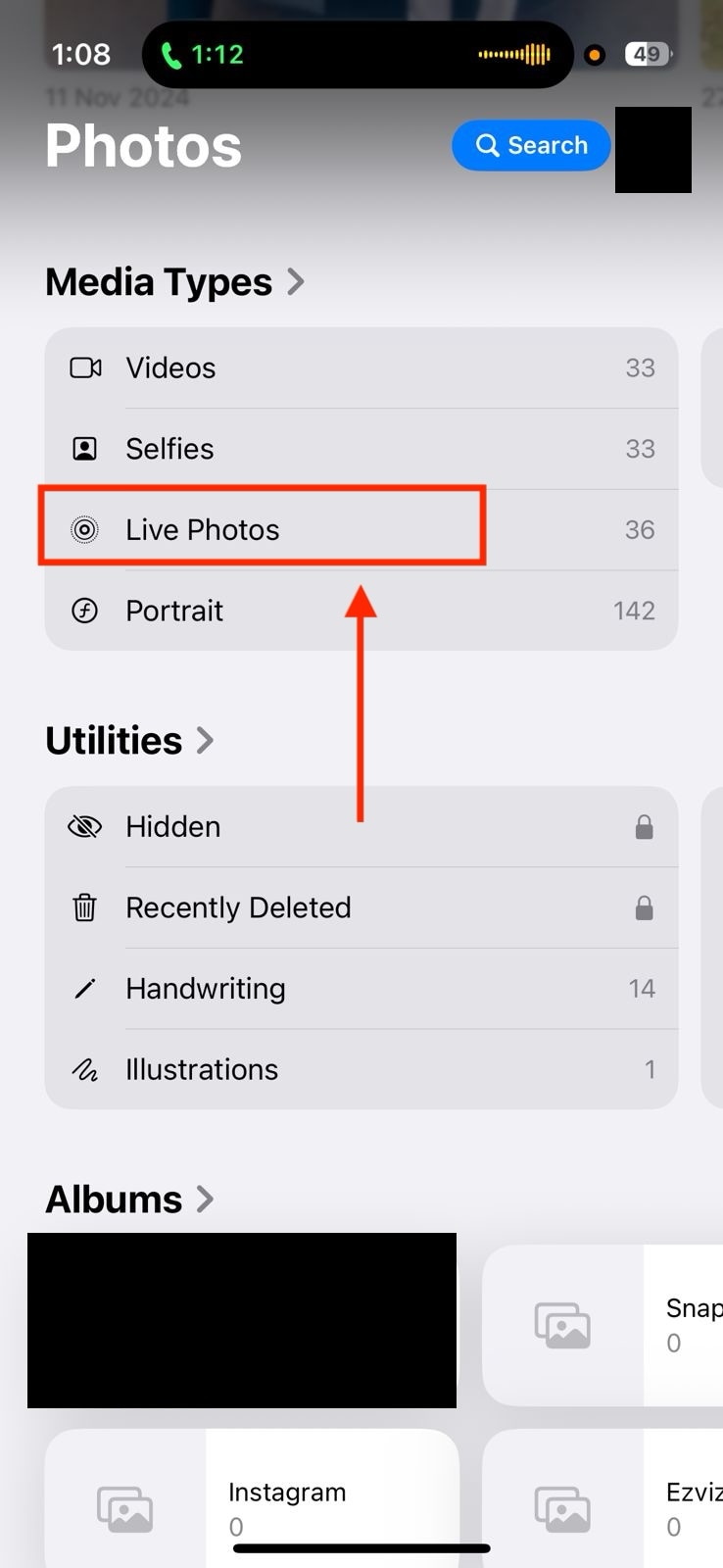Expand the Utilities section

pyautogui.click(x=129, y=741)
